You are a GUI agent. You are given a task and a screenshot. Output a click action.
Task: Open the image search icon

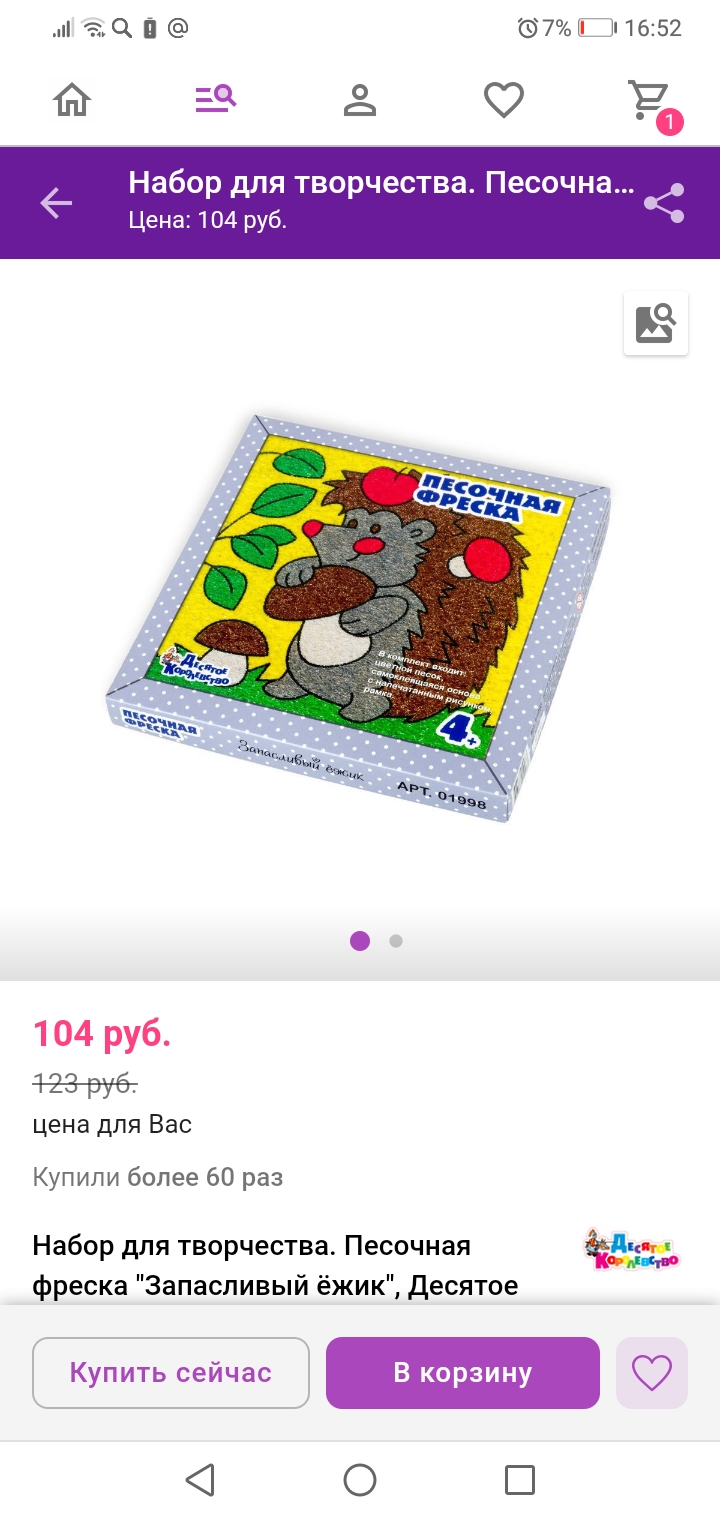pyautogui.click(x=656, y=323)
